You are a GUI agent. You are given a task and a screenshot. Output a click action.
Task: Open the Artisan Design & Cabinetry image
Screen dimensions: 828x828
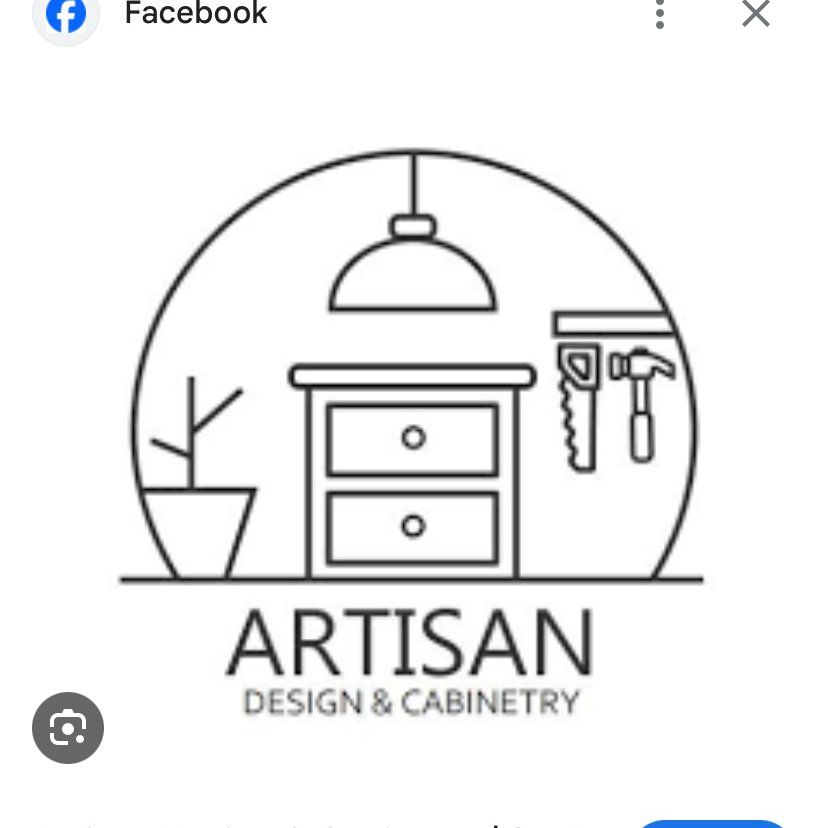coord(413,430)
